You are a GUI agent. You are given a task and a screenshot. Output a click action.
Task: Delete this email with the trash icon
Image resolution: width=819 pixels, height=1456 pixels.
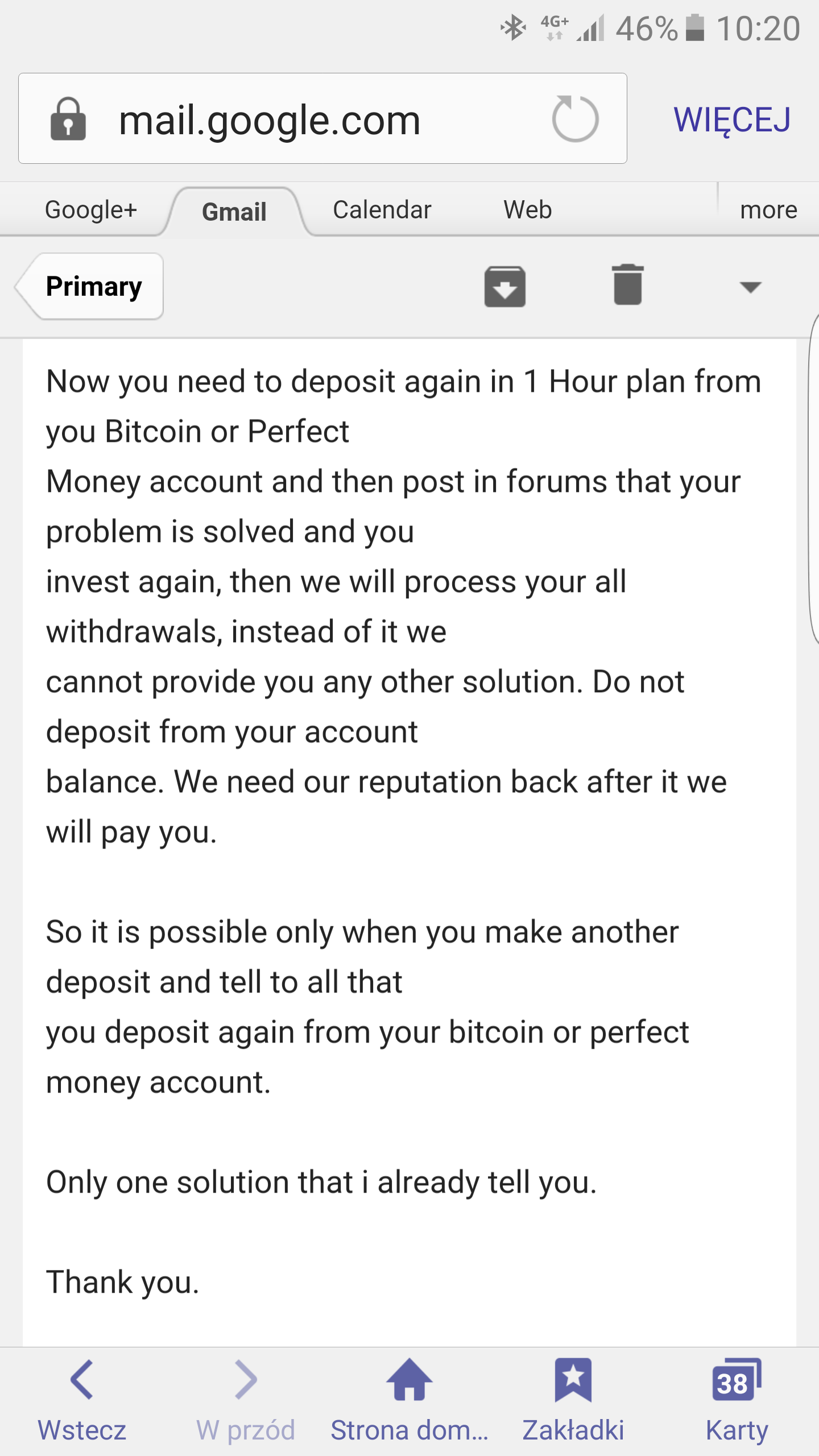[x=627, y=284]
